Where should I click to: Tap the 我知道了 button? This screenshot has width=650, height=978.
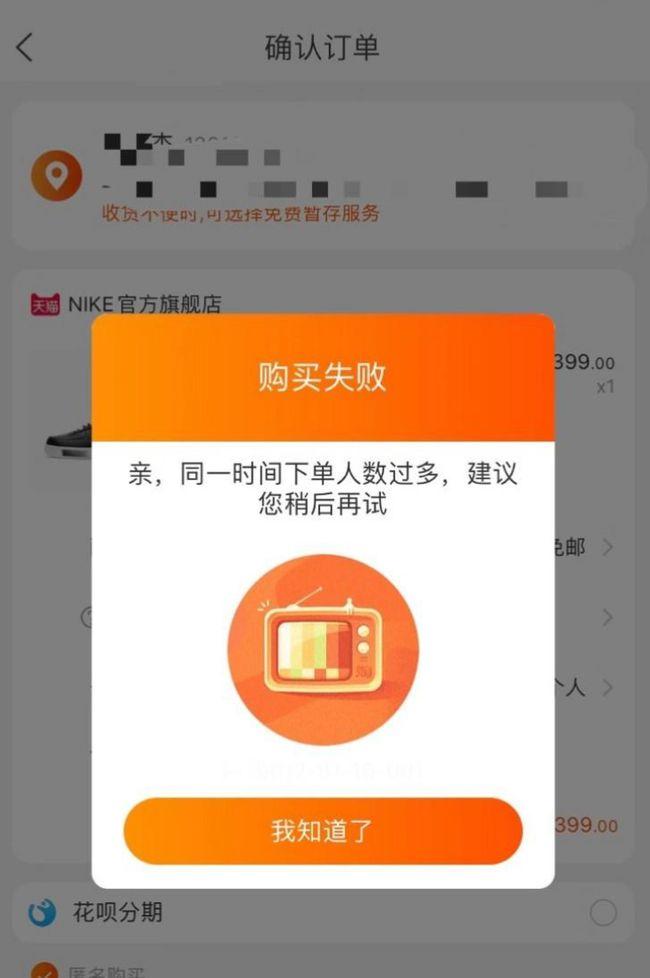[x=322, y=831]
